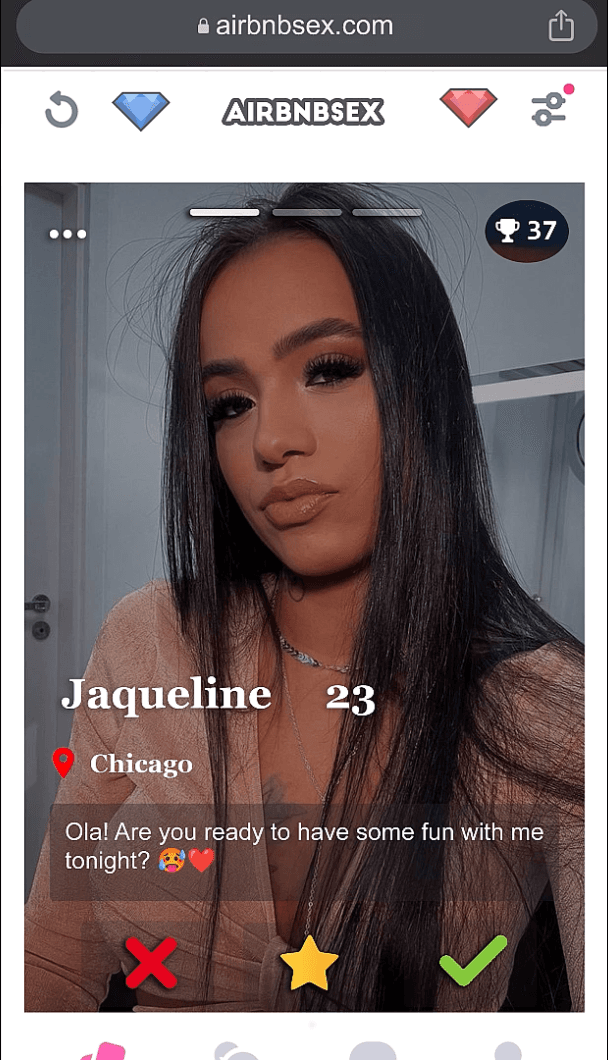
Task: Super-like Jaqueline with the yellow star
Action: click(309, 963)
